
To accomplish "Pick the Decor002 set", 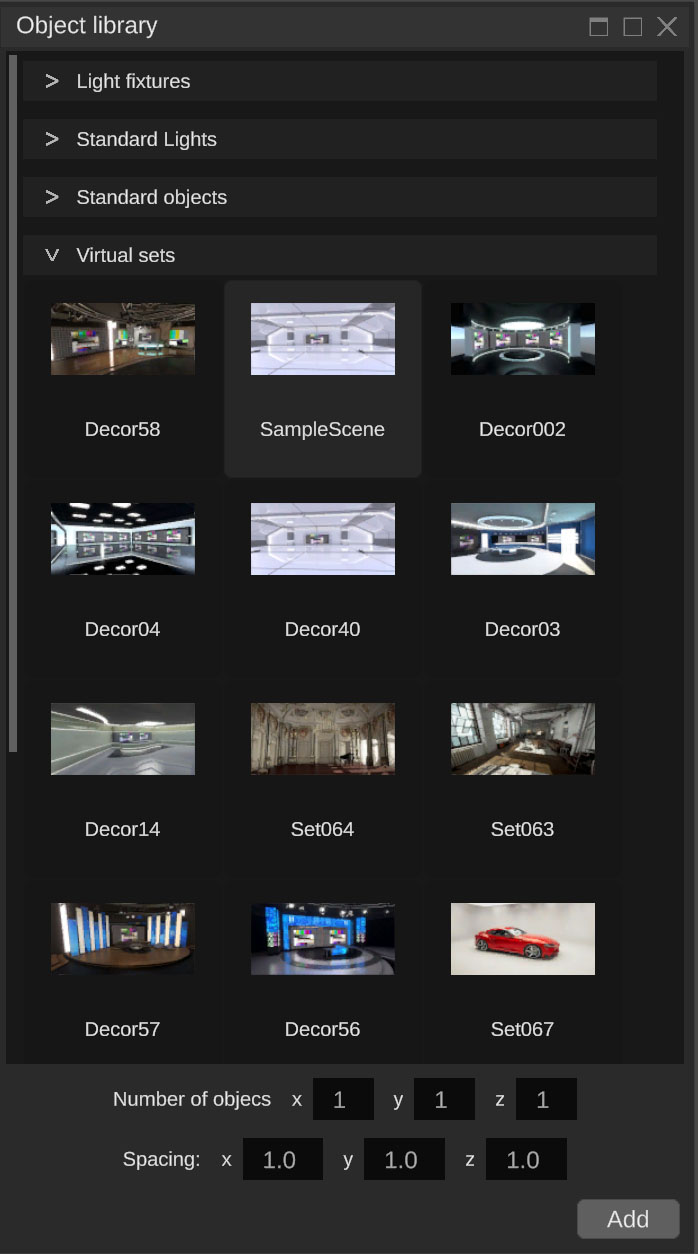I will [x=523, y=379].
